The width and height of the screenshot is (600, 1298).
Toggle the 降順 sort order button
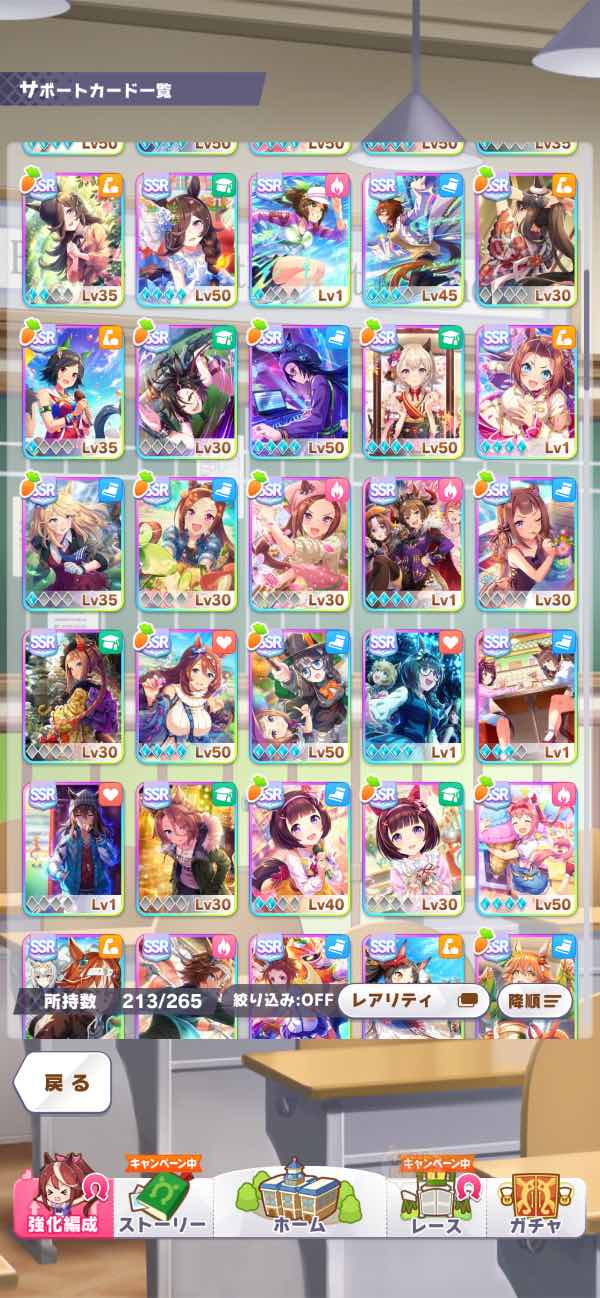(535, 1000)
